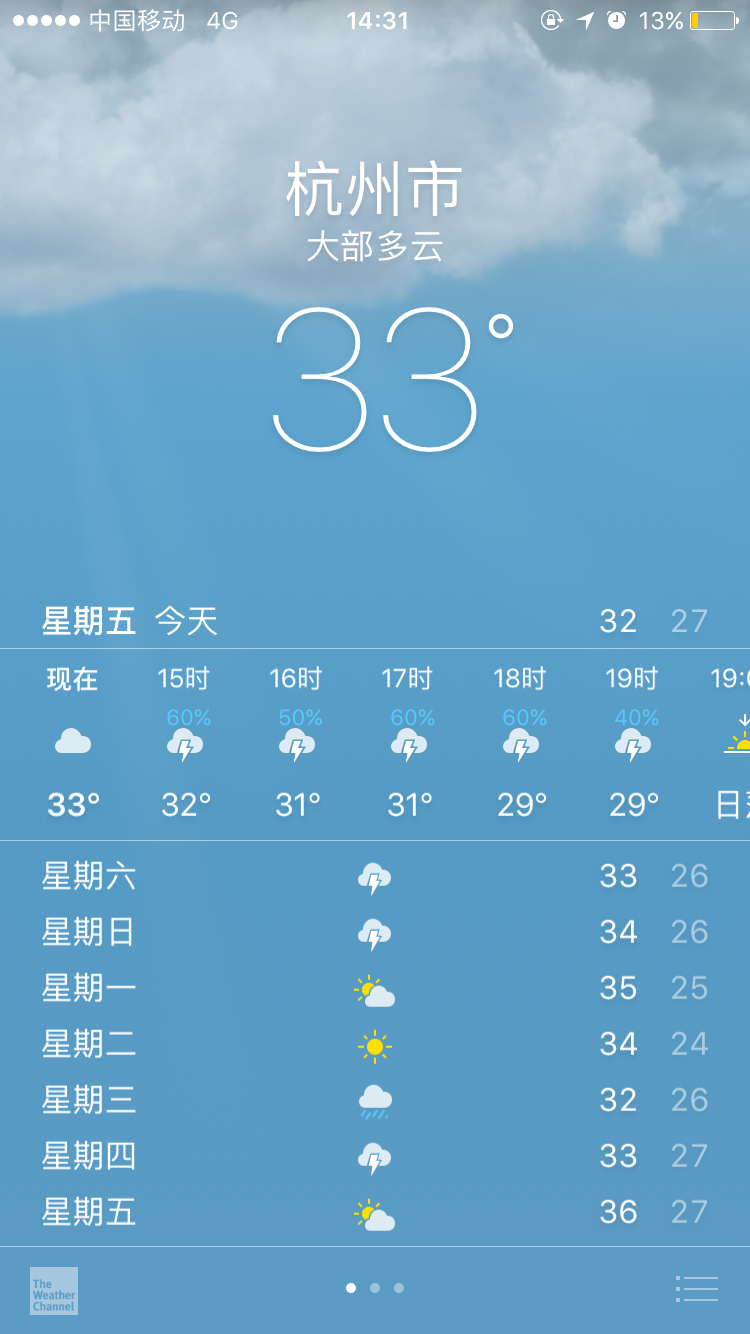Open The Weather Channel link
The width and height of the screenshot is (750, 1334).
(54, 1291)
